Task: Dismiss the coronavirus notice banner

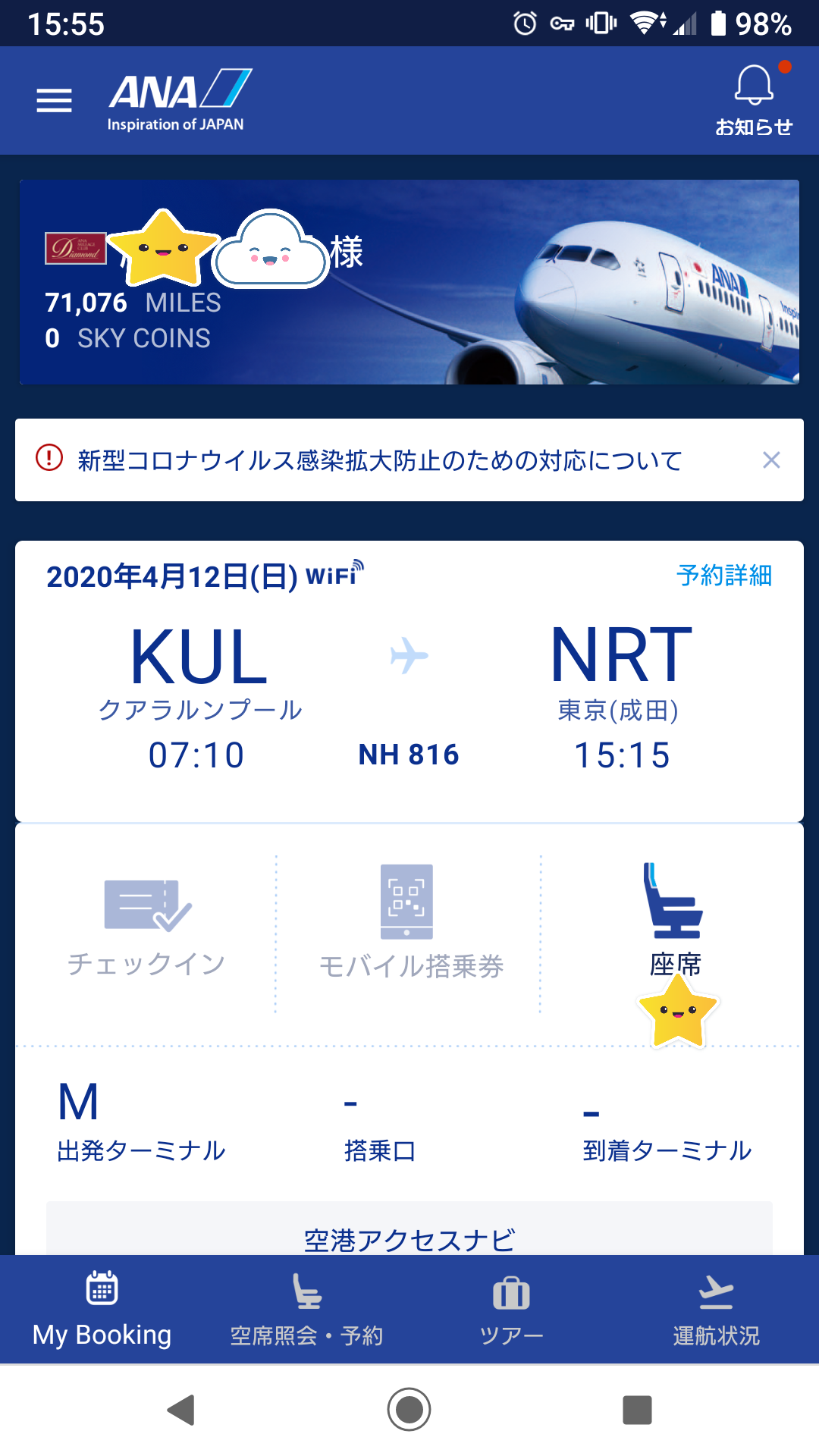Action: [771, 460]
